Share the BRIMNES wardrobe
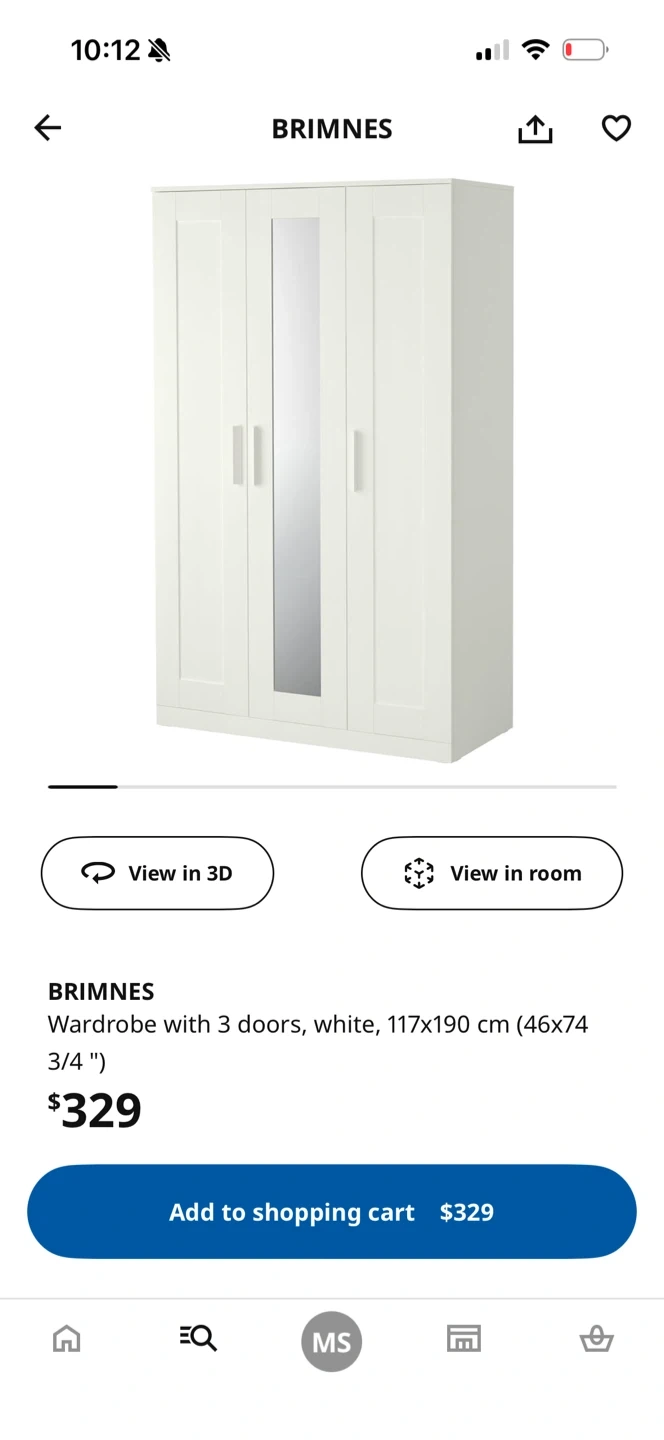 coord(535,129)
